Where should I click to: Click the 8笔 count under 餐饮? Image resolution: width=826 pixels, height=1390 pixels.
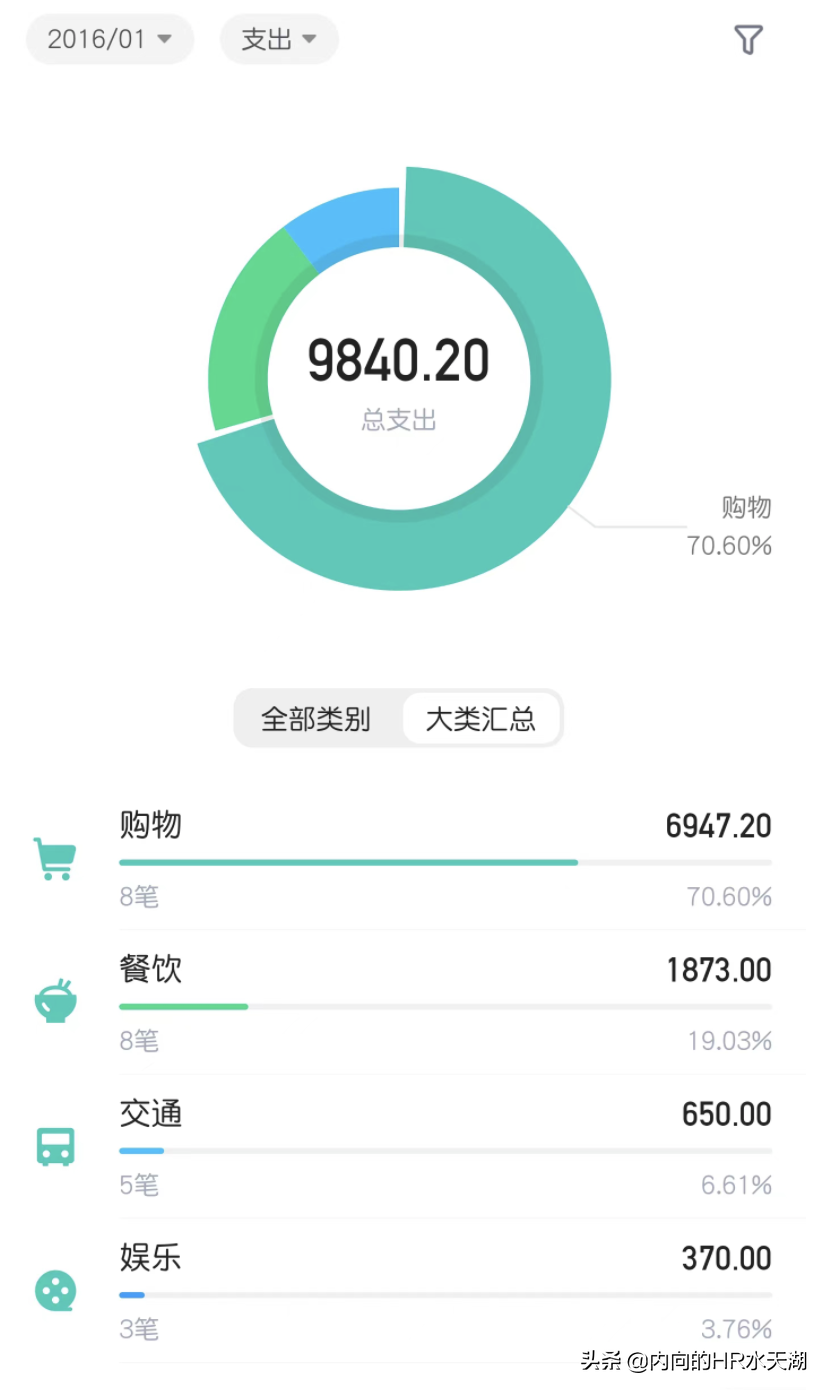coord(138,1040)
